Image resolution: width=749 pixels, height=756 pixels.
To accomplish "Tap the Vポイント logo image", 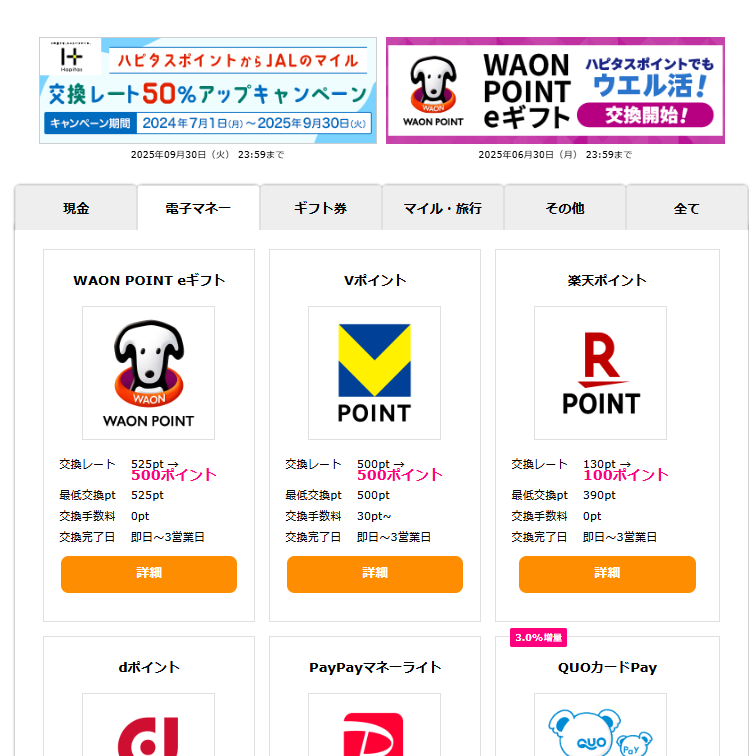I will point(374,373).
